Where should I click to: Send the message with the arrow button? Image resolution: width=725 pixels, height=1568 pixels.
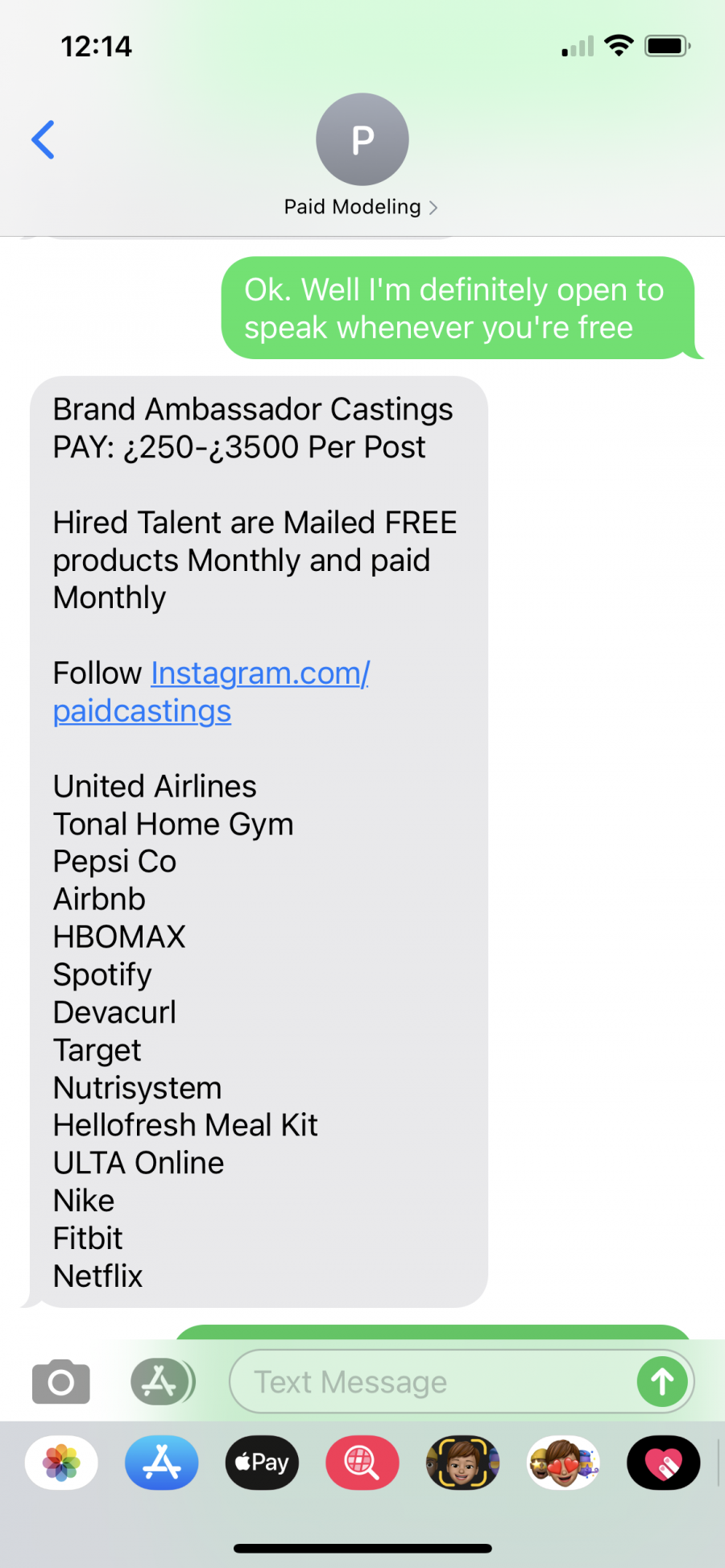(x=662, y=1382)
